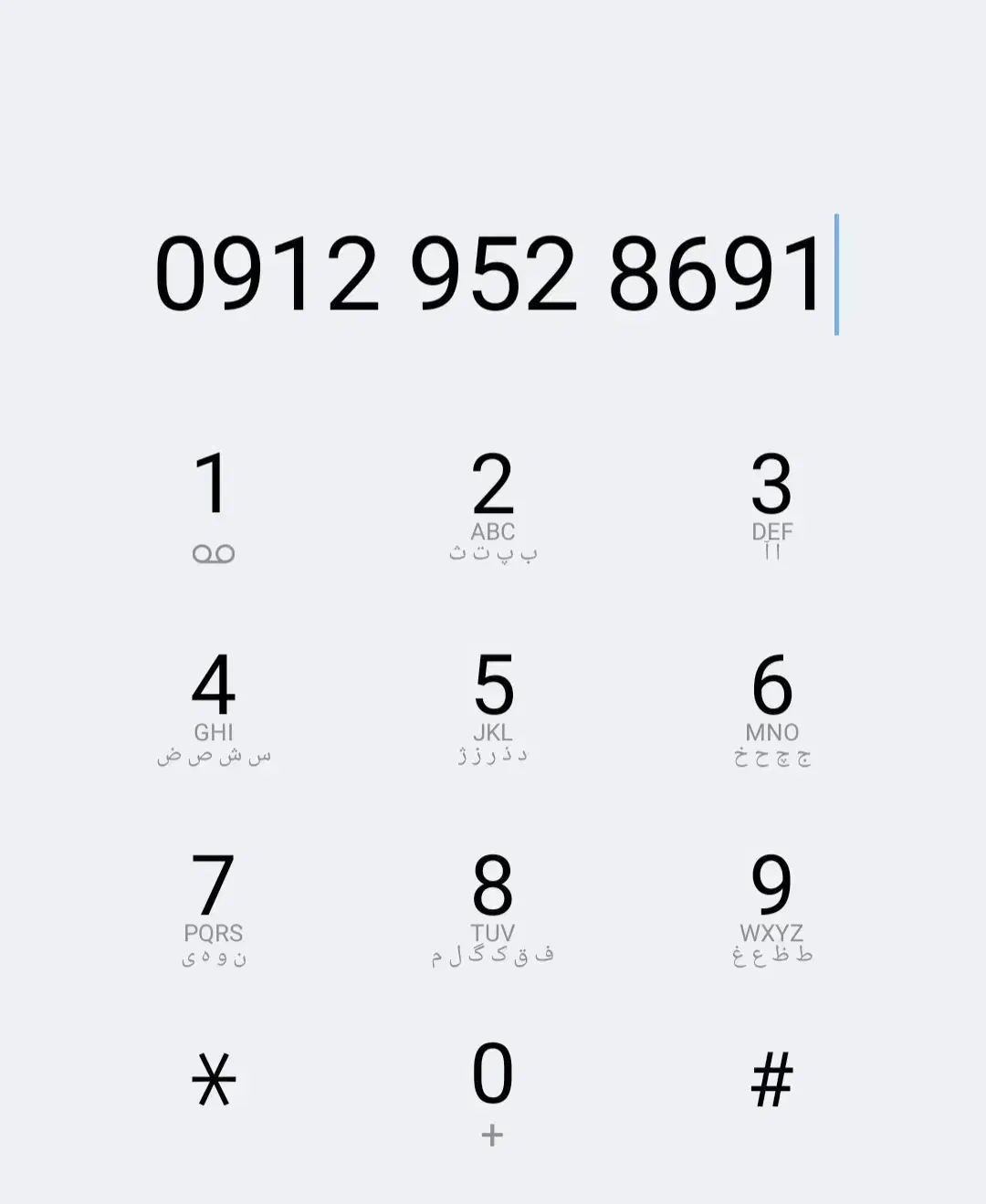Tap the star key
Screen dimensions: 986x1204
(213, 1080)
